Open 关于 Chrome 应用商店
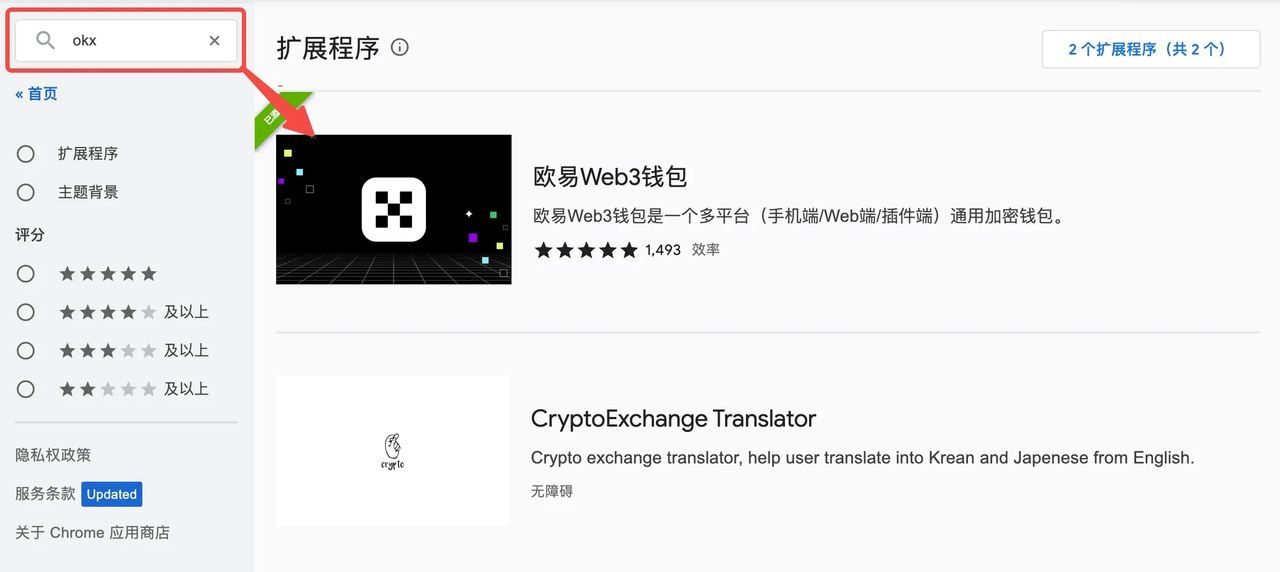Viewport: 1280px width, 572px height. 92,533
